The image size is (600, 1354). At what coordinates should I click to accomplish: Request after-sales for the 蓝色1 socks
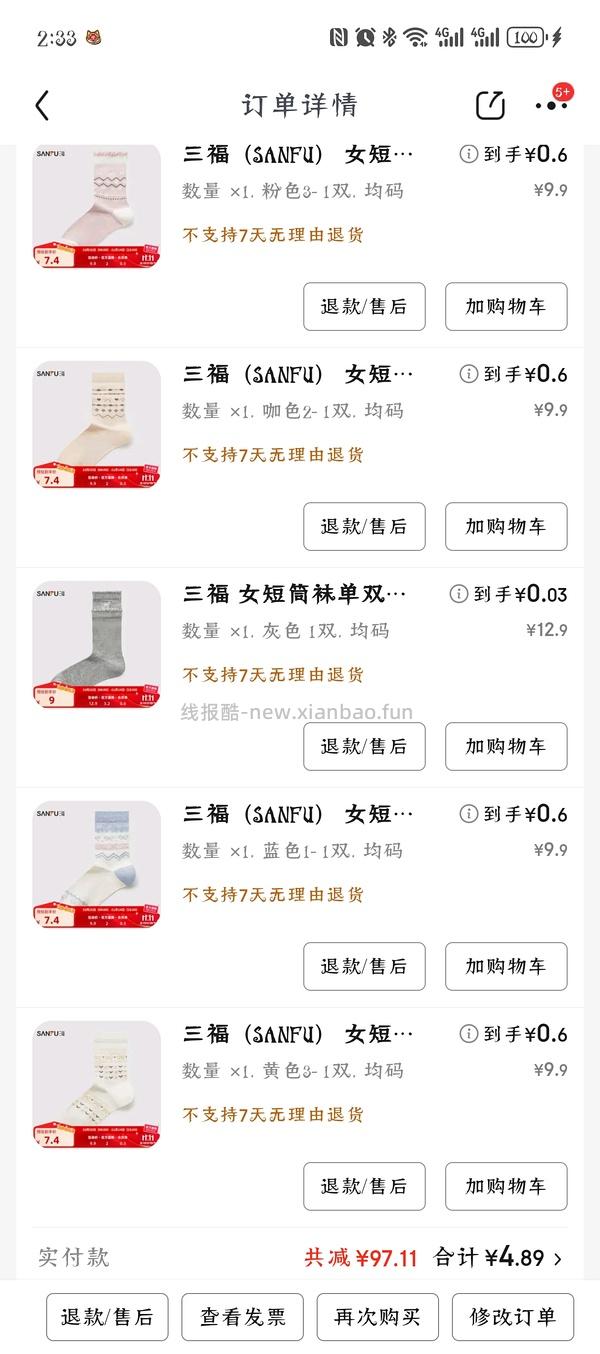[364, 966]
